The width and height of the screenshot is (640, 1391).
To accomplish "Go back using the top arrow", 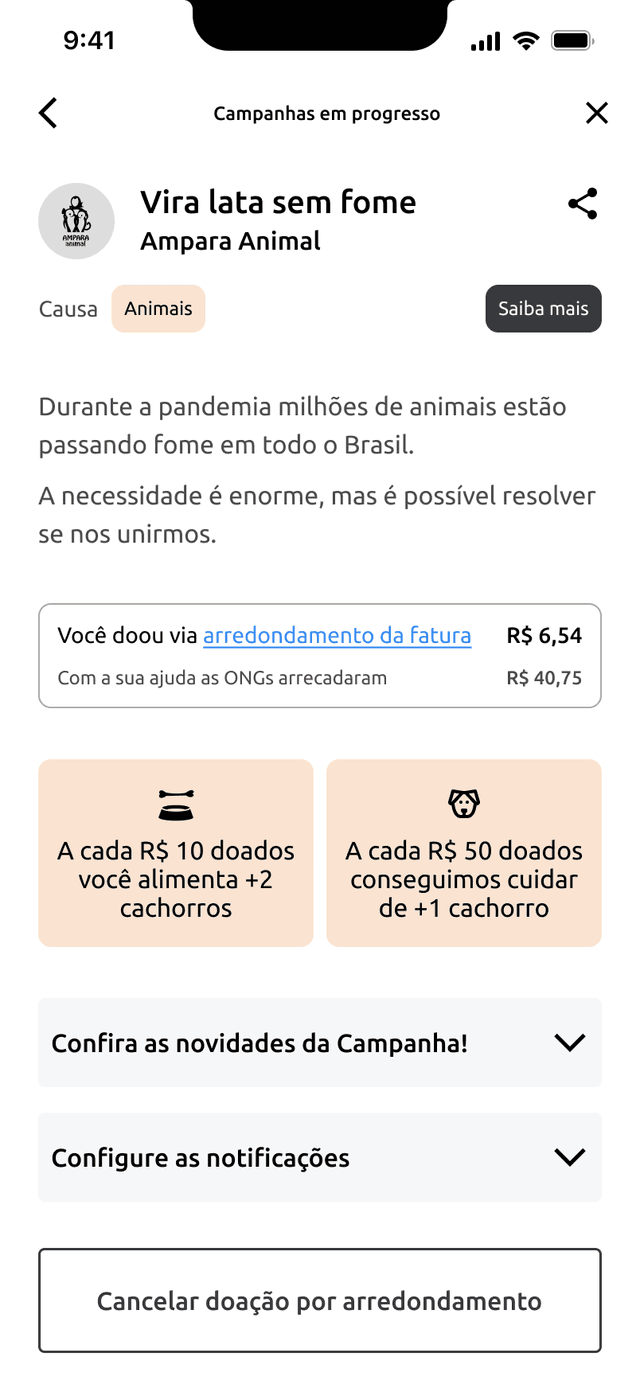I will pos(48,113).
